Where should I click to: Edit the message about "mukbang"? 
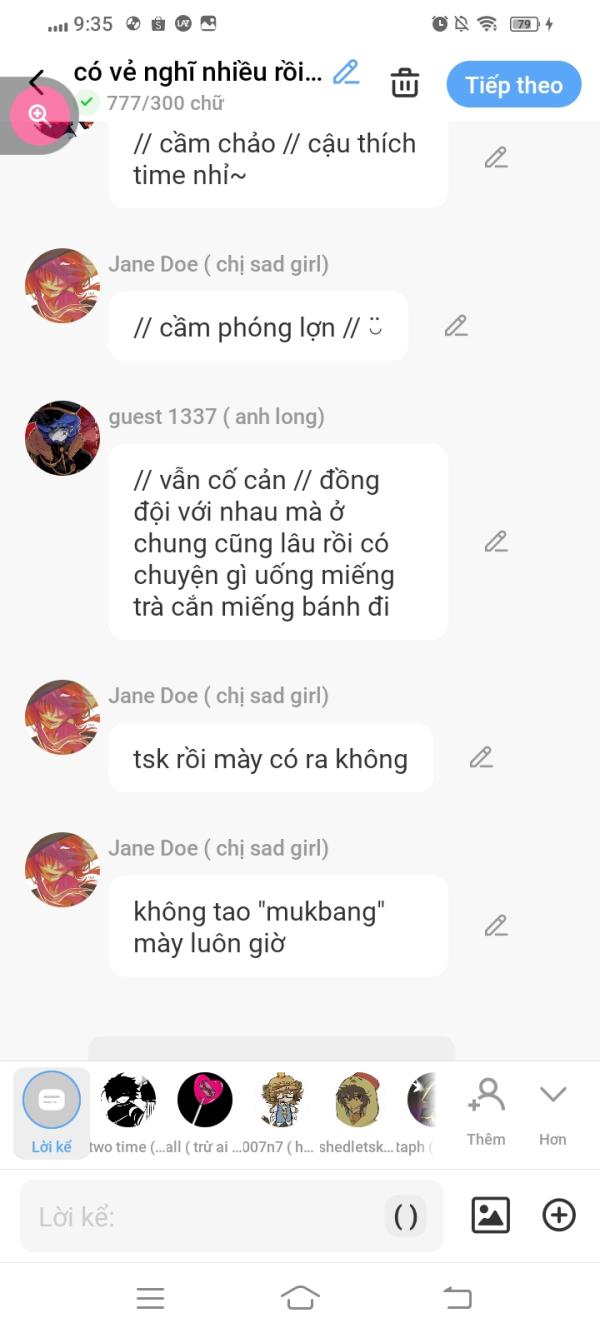496,926
